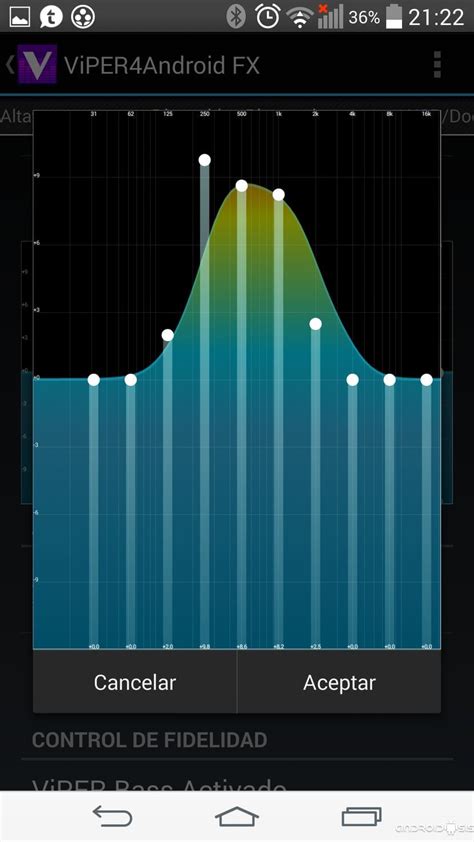Tap the 250 Hz band handle
Image resolution: width=474 pixels, height=842 pixels.
tap(205, 160)
